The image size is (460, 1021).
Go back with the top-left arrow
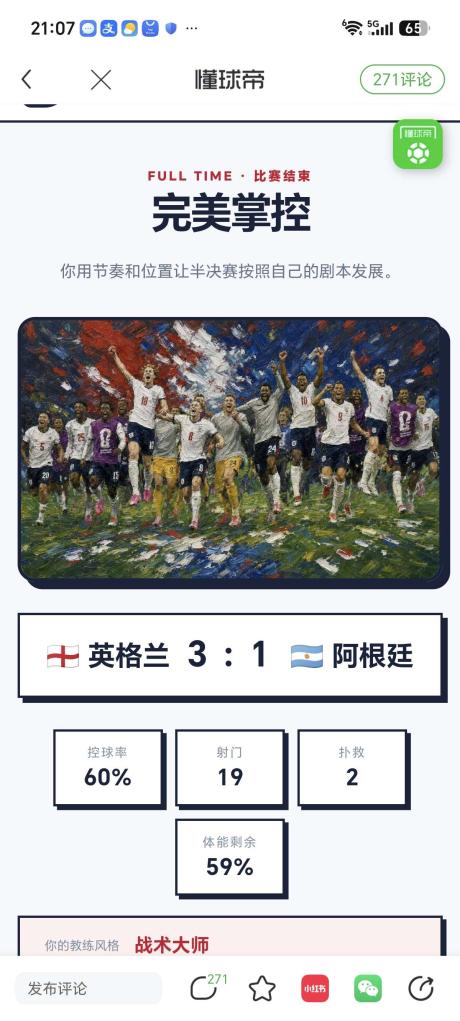pyautogui.click(x=26, y=80)
